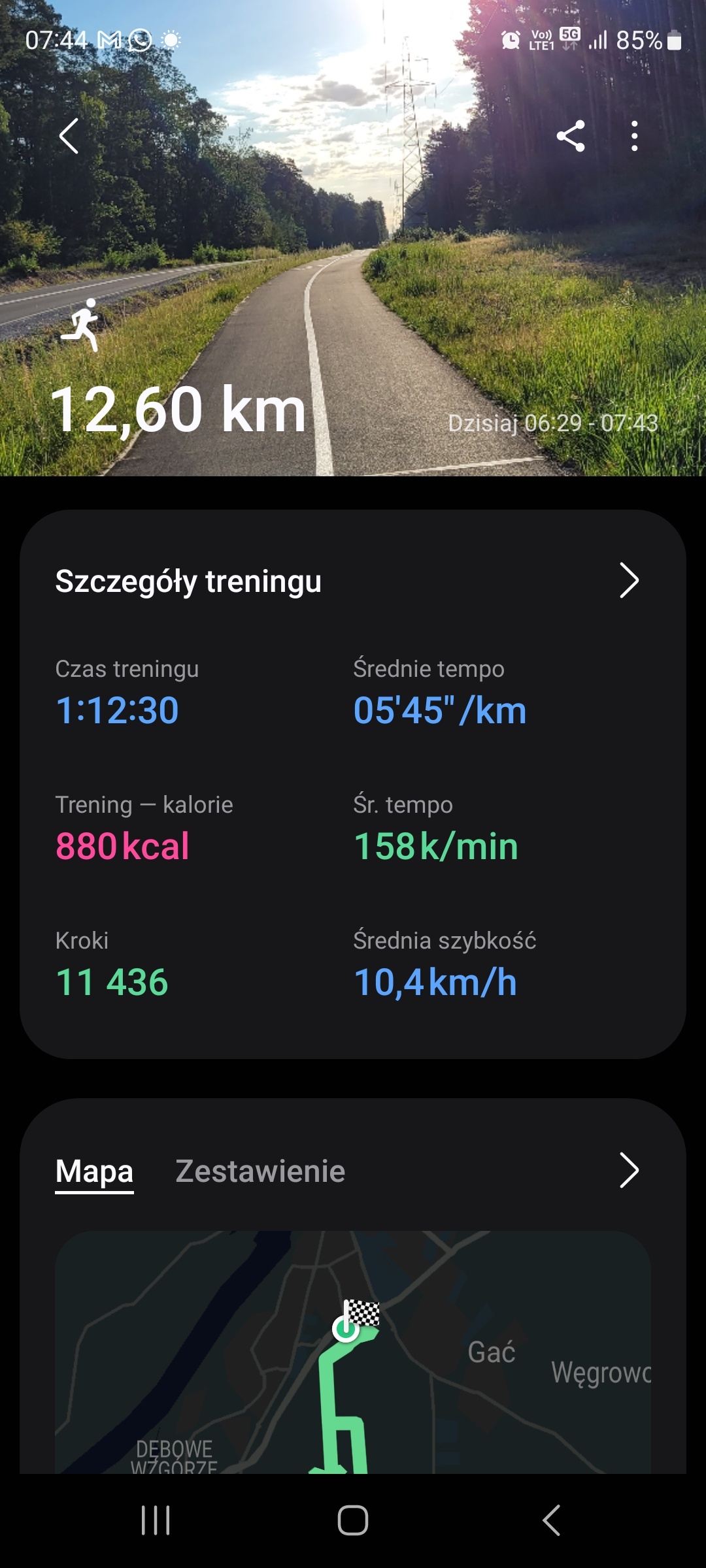Go to the home screen
Screen dimensions: 706x1568
353,1520
